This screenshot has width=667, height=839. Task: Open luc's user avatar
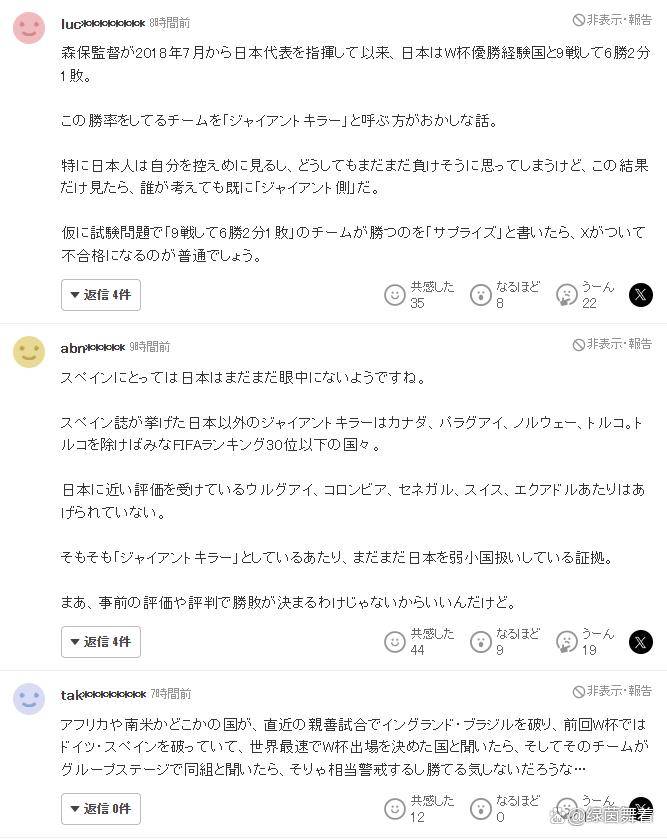click(29, 26)
